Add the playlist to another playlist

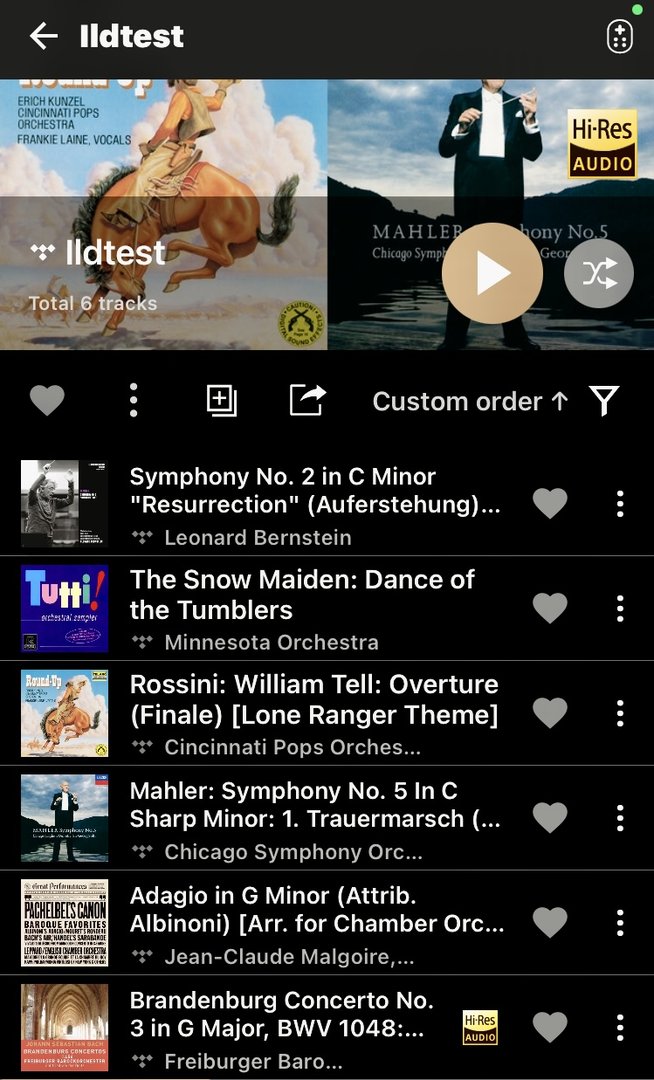[x=221, y=401]
